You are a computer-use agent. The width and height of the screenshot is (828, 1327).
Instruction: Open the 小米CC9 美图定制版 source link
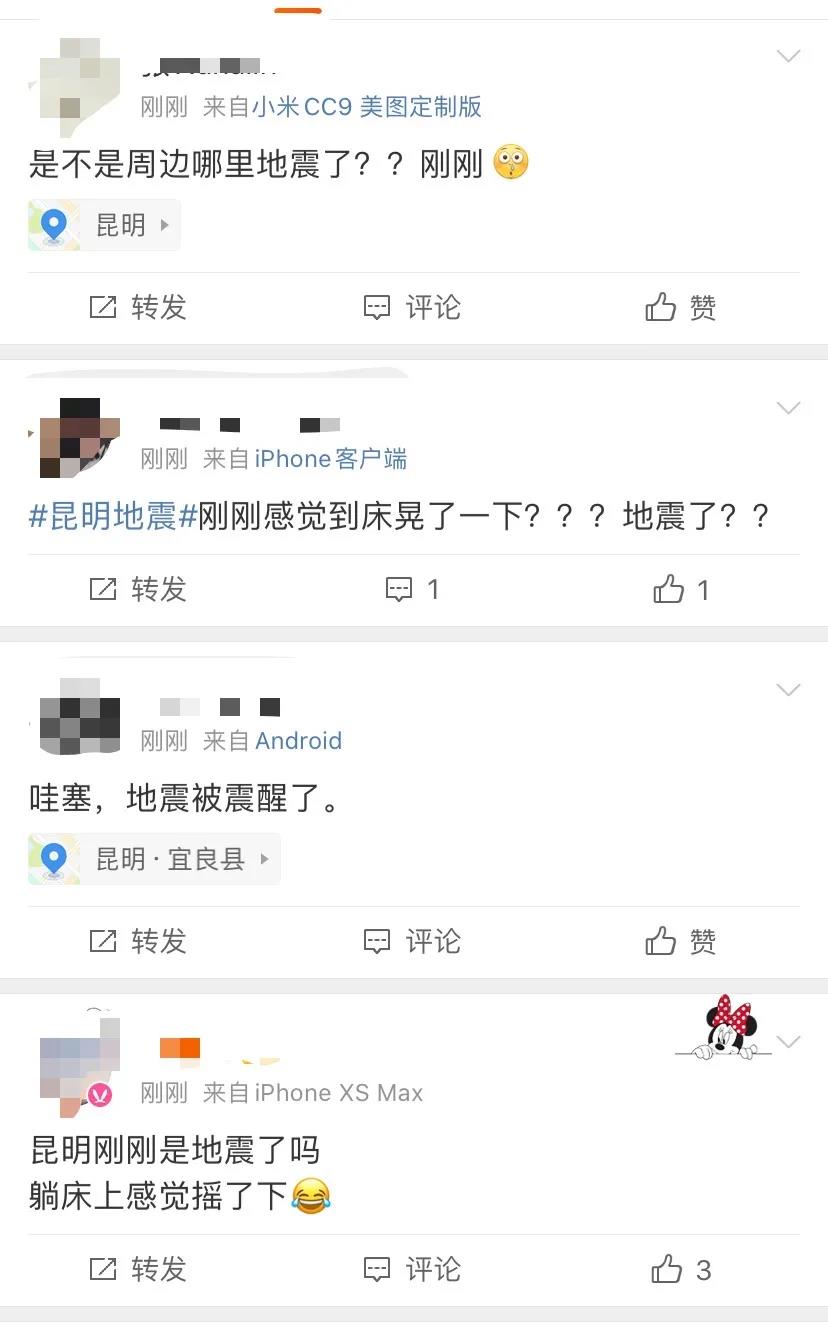(366, 107)
